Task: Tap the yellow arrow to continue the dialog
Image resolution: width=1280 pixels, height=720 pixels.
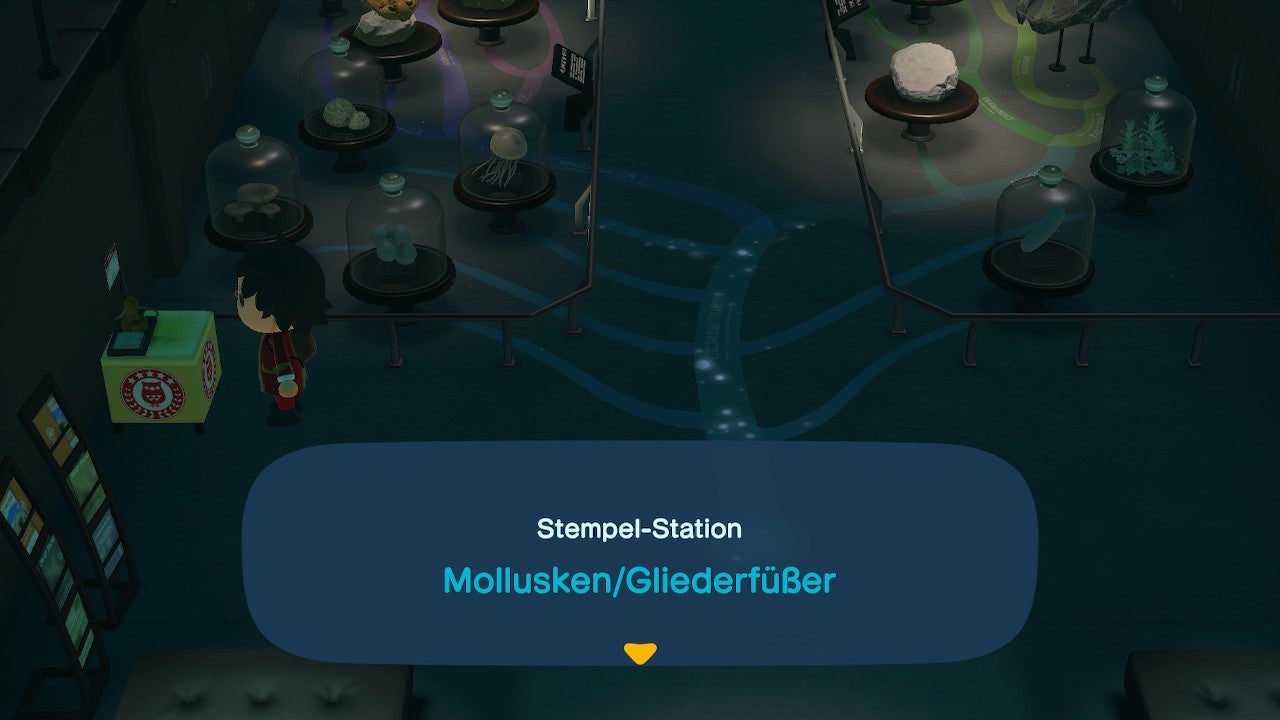Action: tap(639, 653)
